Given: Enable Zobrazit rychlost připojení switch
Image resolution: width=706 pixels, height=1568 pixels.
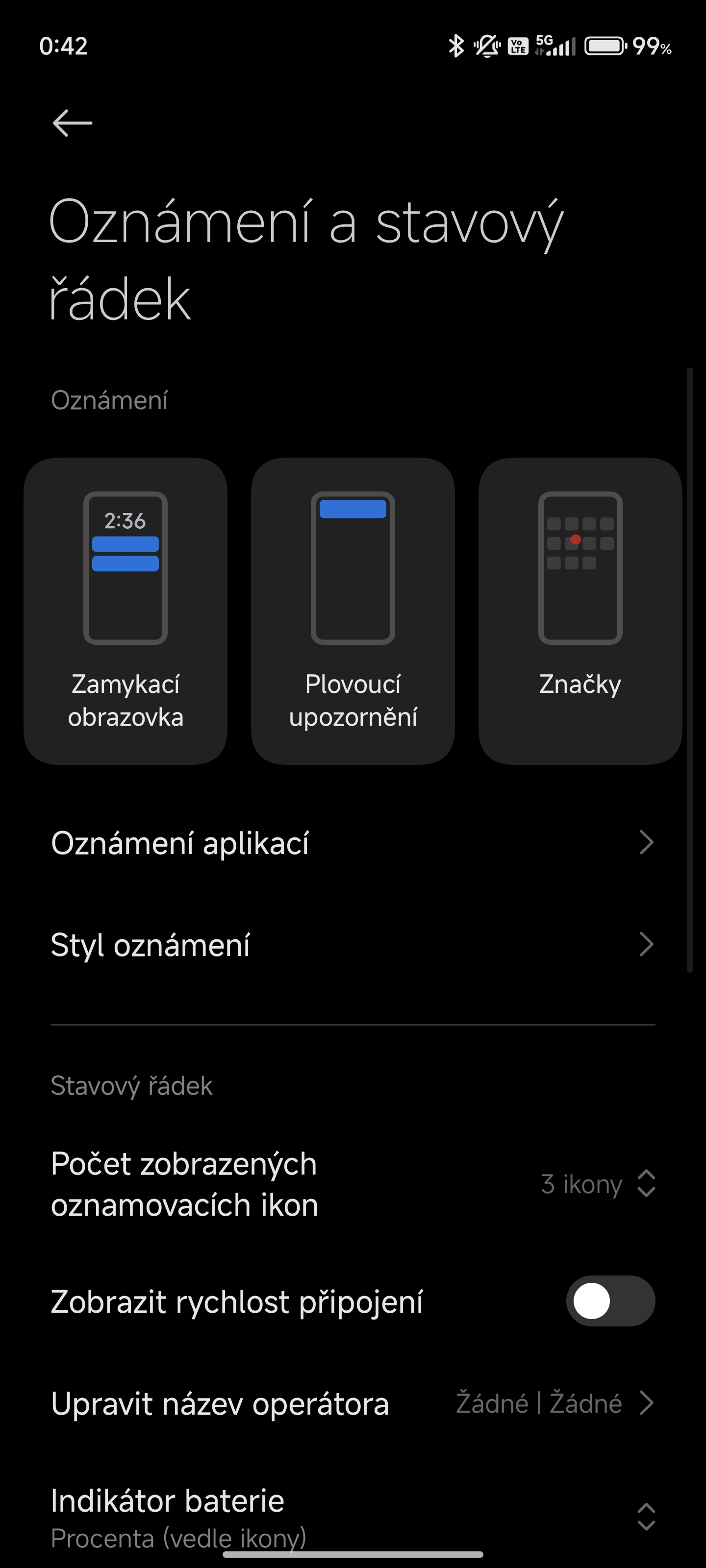Looking at the screenshot, I should [x=610, y=1301].
